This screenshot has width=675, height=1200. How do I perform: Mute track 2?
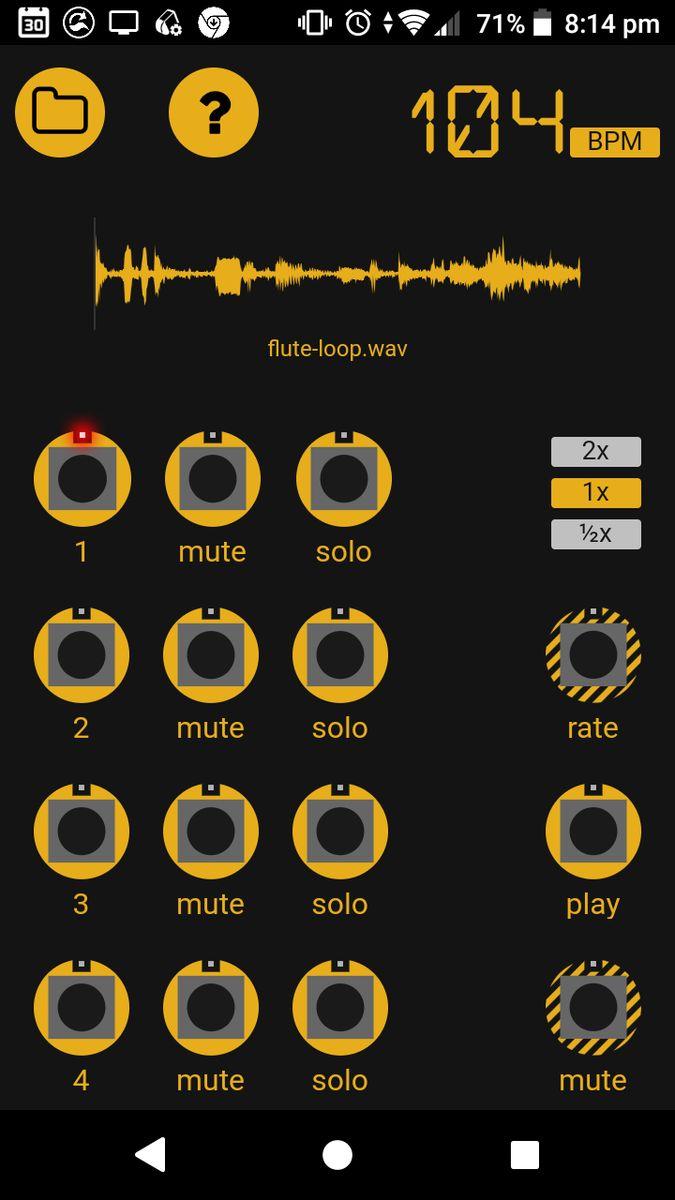[210, 655]
